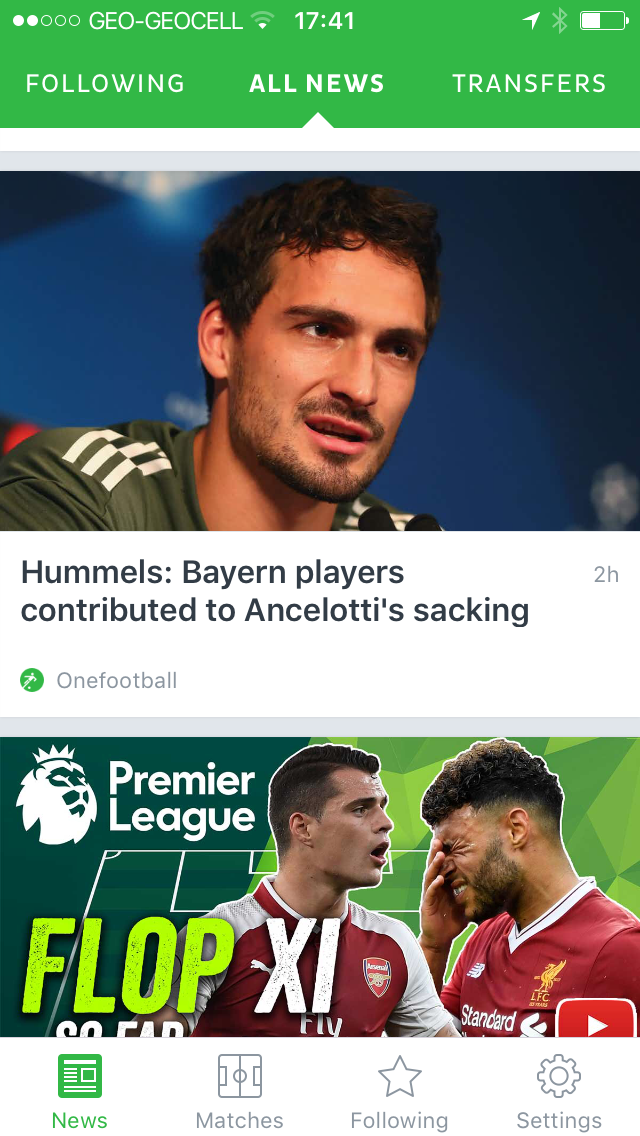640x1136 pixels.
Task: Open the Transfers tab
Action: pyautogui.click(x=529, y=84)
